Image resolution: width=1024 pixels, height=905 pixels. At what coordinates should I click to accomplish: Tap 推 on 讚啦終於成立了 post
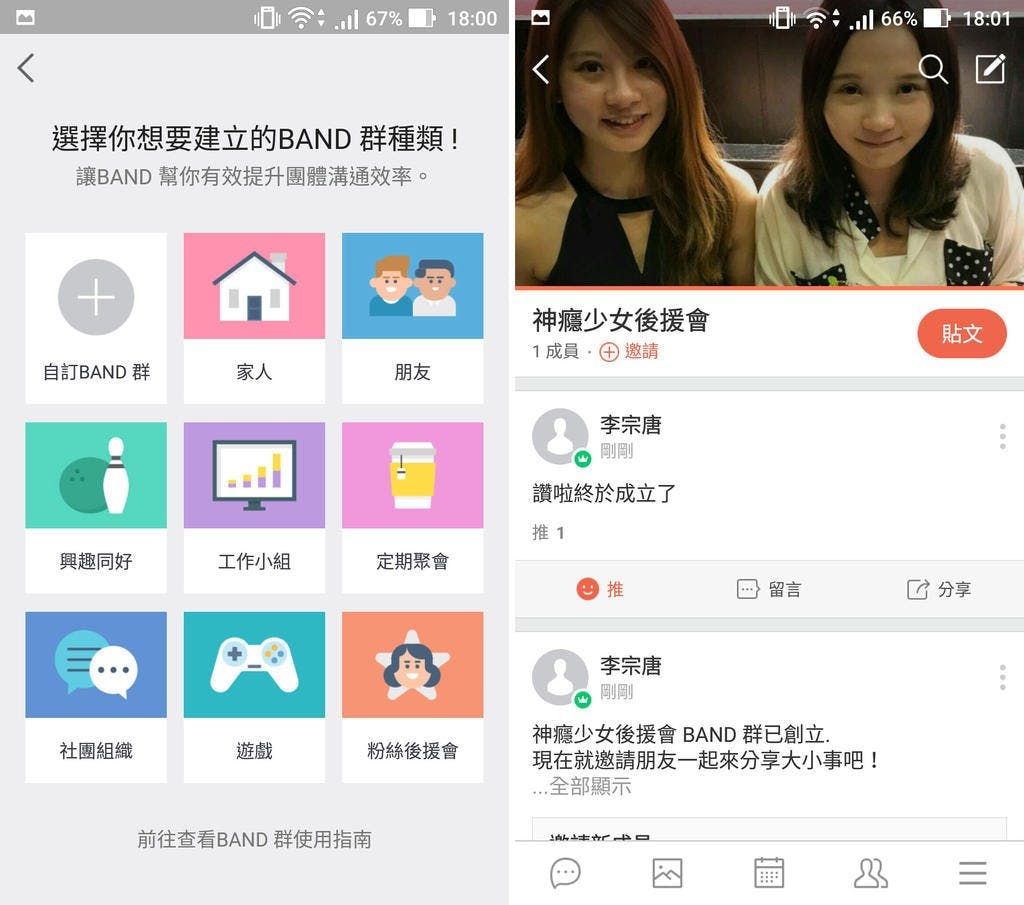pos(600,589)
